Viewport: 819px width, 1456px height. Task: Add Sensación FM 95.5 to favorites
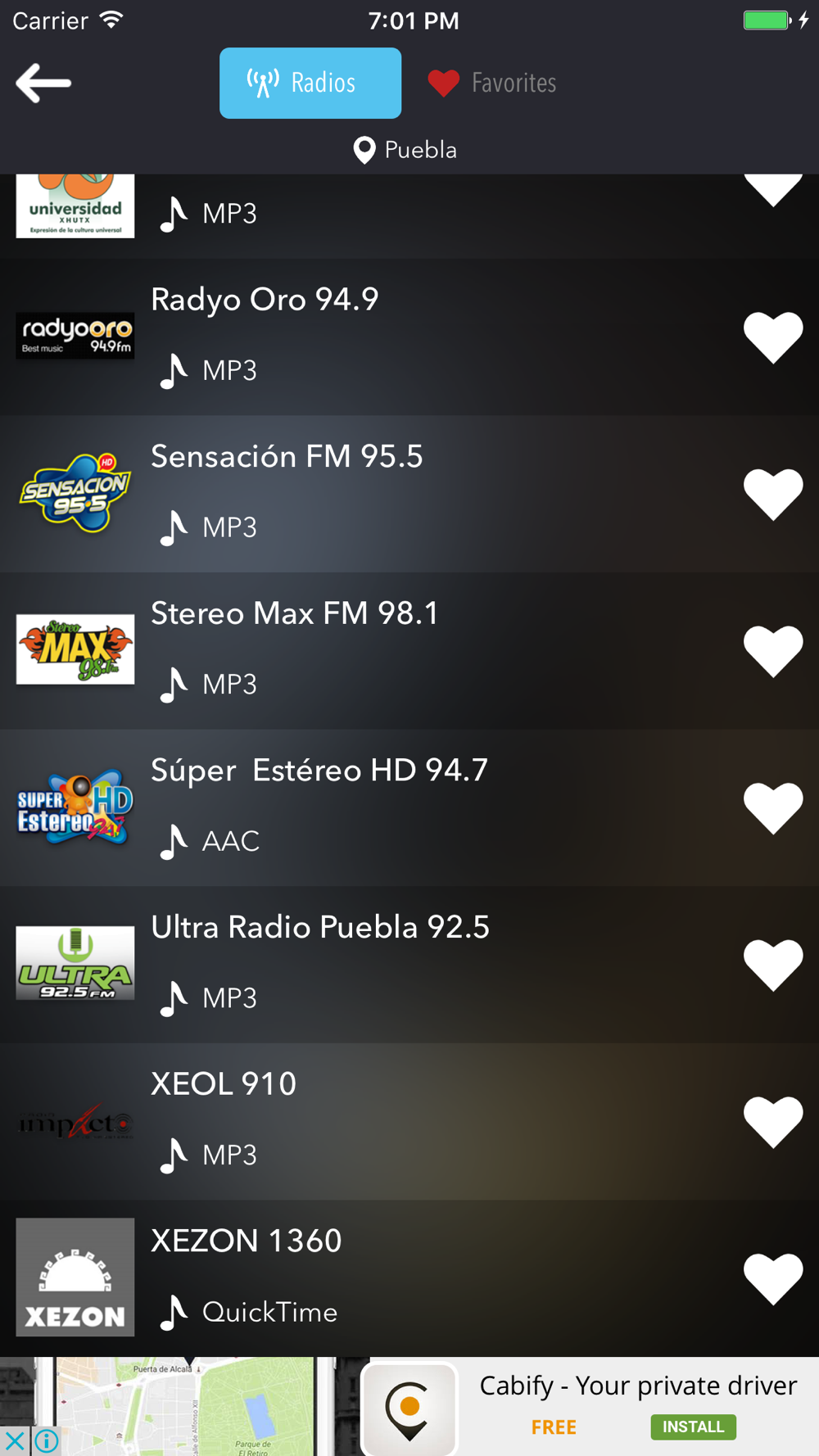point(772,495)
